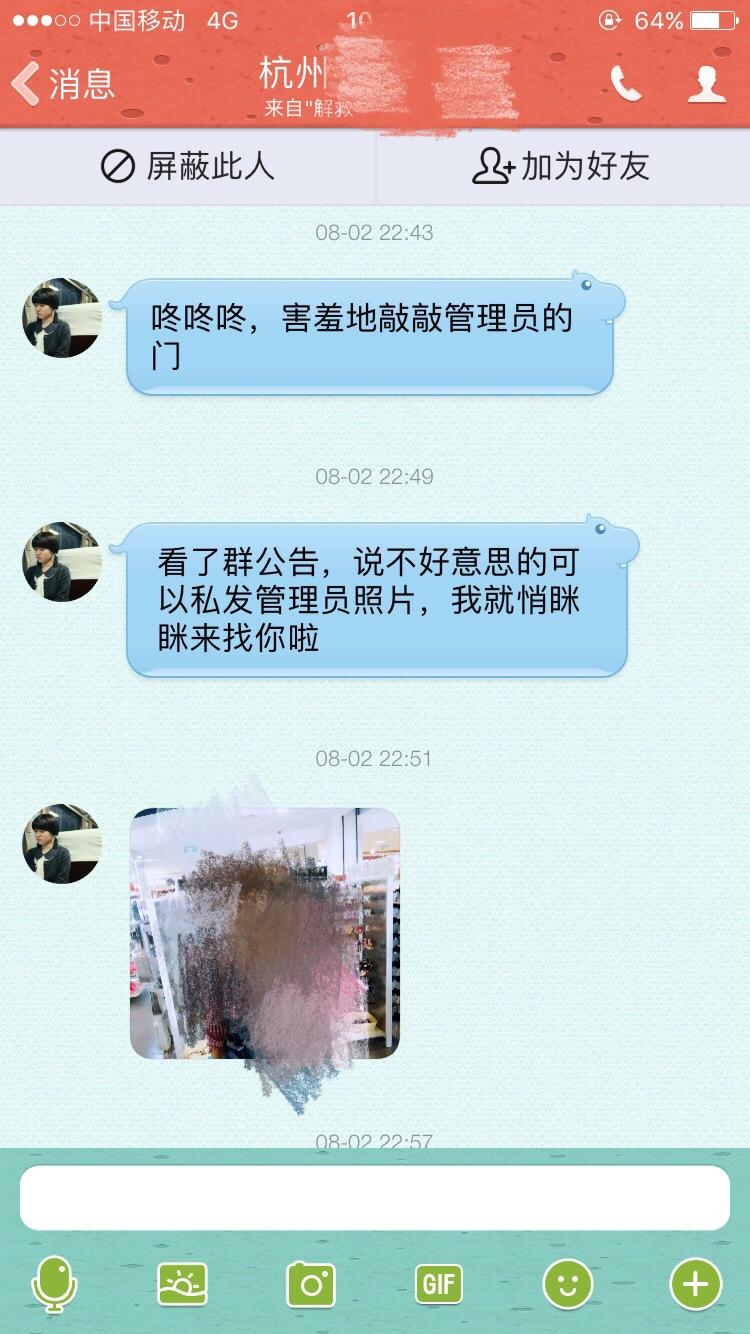Open the emoji smiley panel
Viewport: 750px width, 1334px height.
pos(568,1283)
